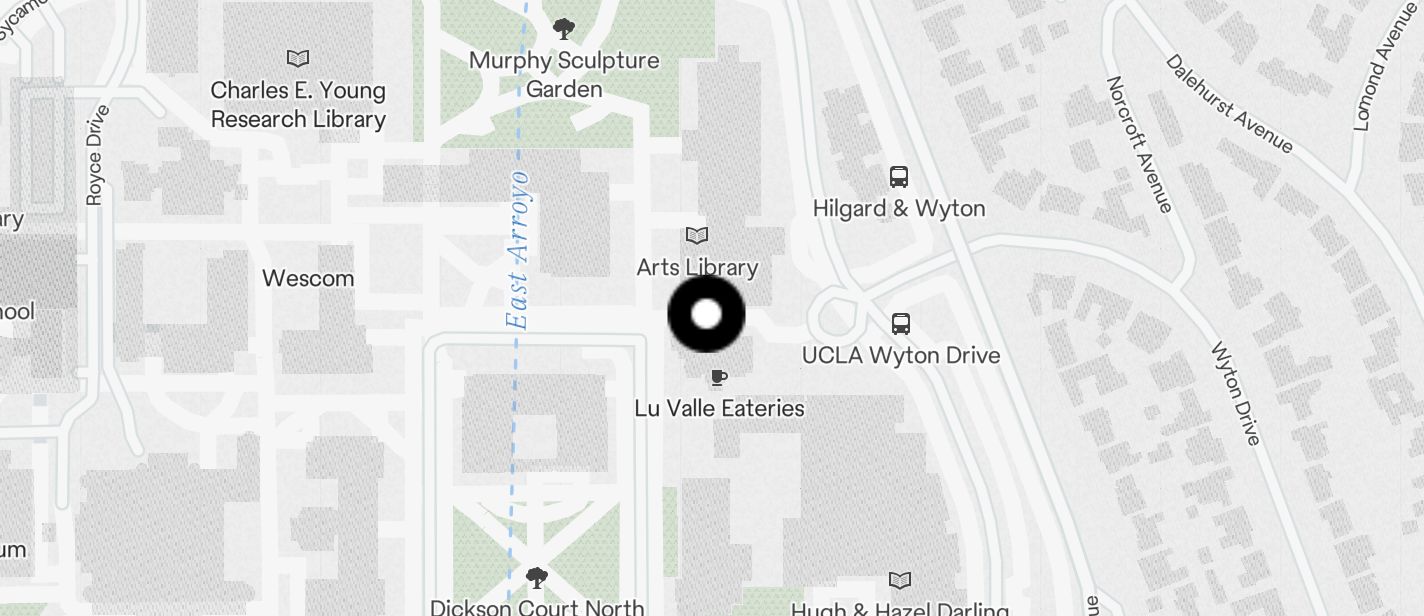Image resolution: width=1424 pixels, height=616 pixels.
Task: Select the Dickson Court North park marker
Action: pos(537,578)
